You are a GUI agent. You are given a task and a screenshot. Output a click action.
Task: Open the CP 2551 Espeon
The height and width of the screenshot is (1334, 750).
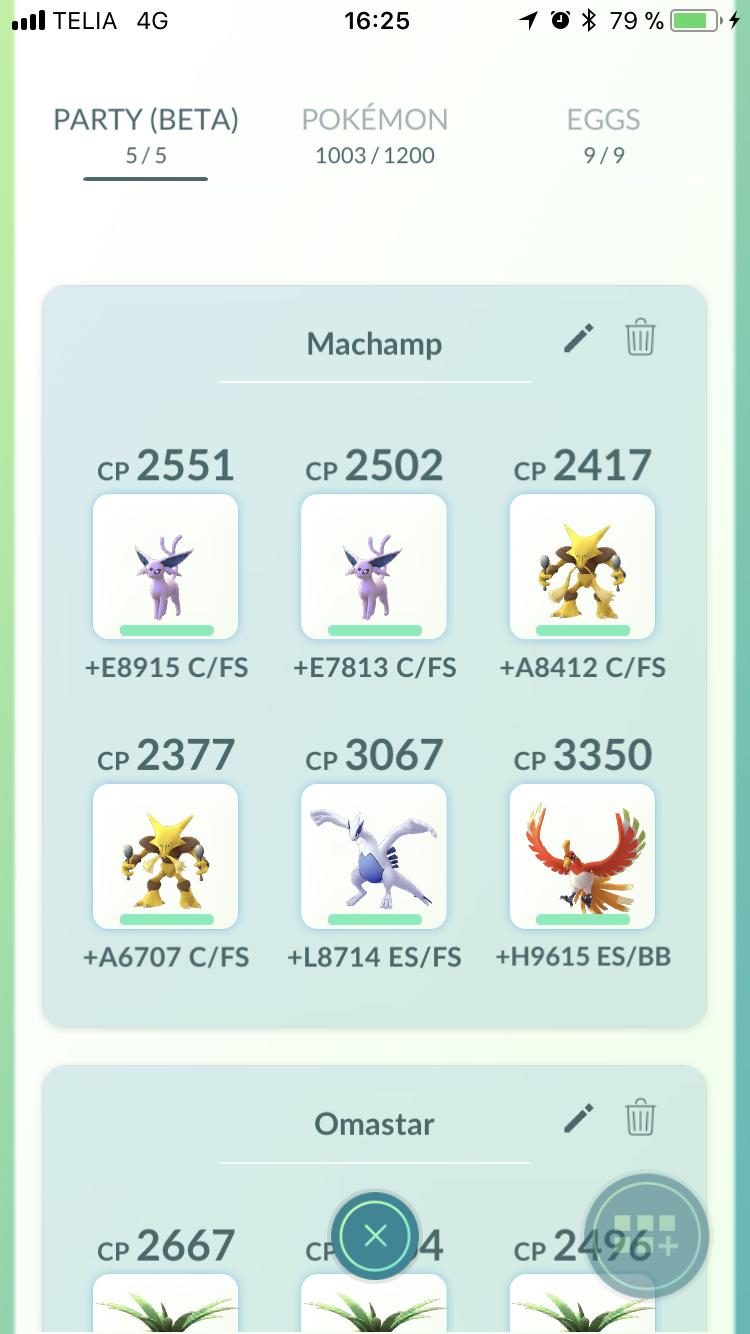pos(165,566)
